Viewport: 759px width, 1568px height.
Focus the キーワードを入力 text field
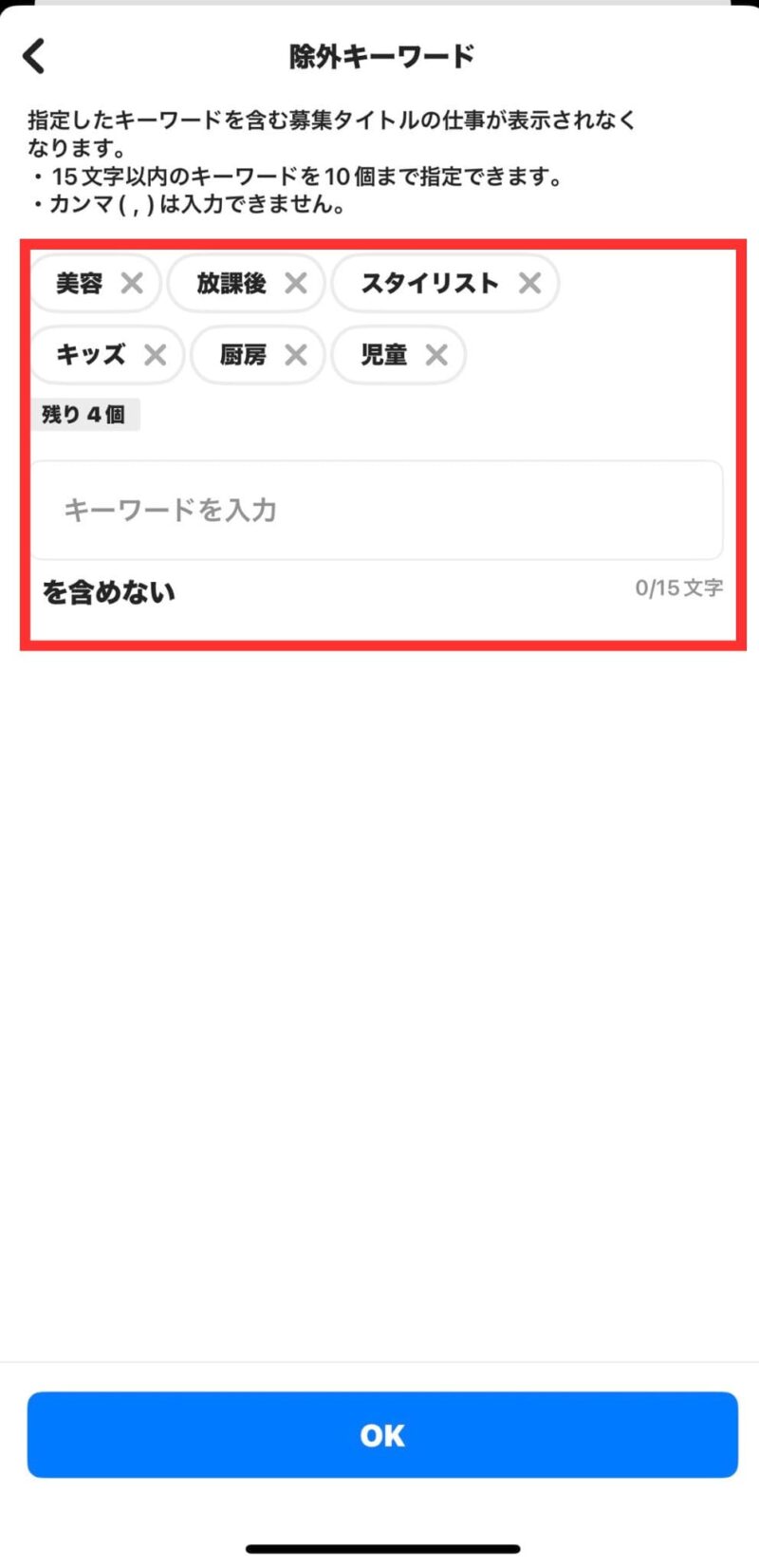[378, 511]
